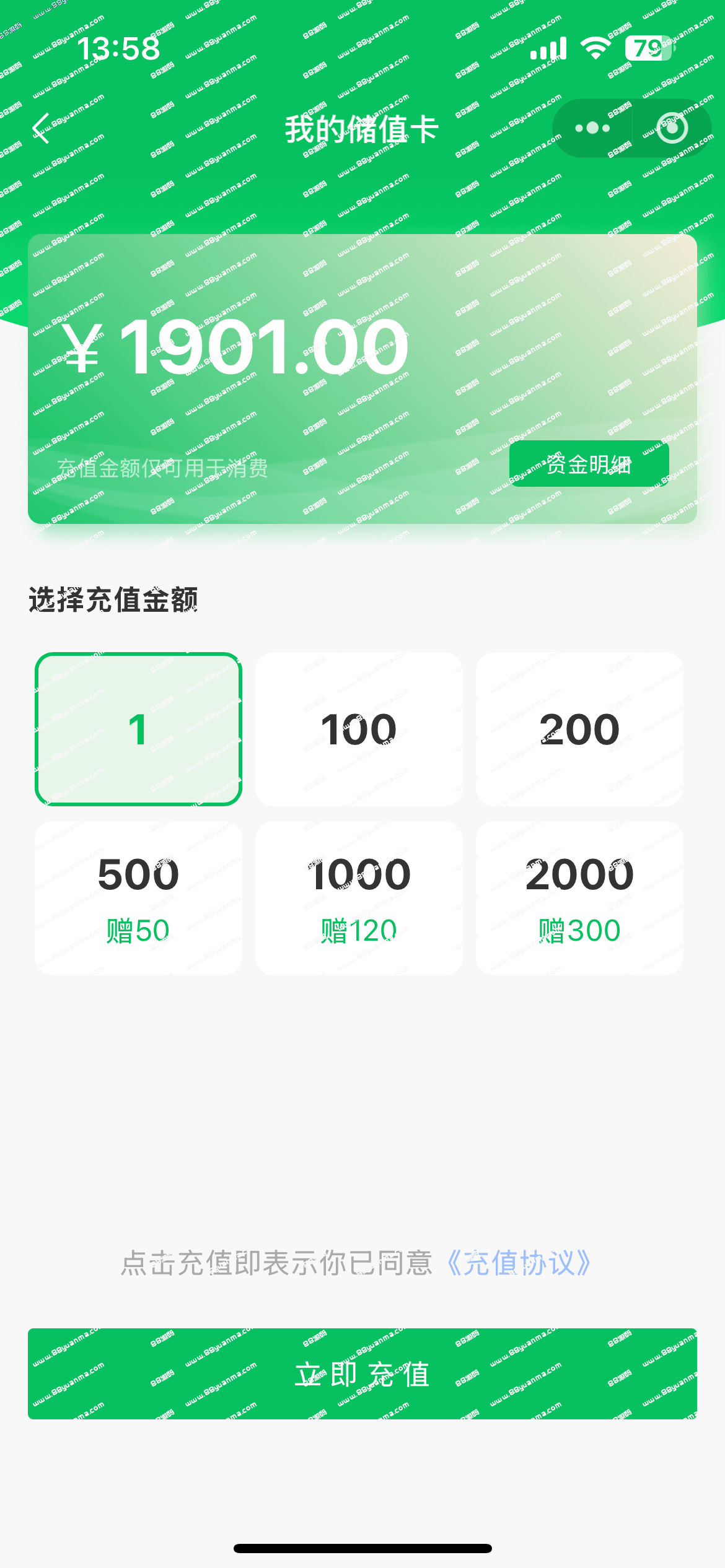
Task: Select 2000 amount with 赠300 bonus
Action: [x=579, y=898]
